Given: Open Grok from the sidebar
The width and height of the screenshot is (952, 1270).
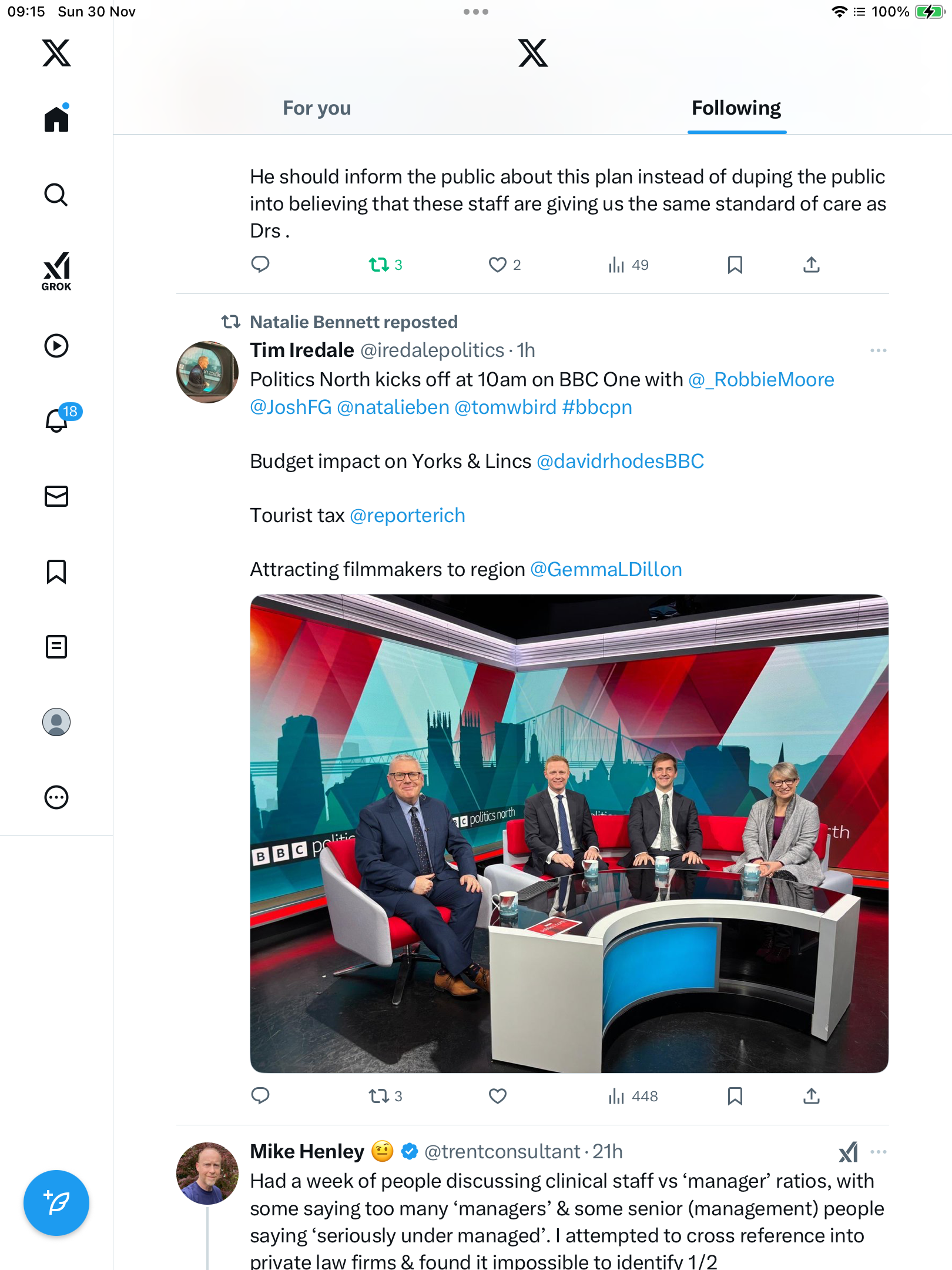Looking at the screenshot, I should [56, 271].
